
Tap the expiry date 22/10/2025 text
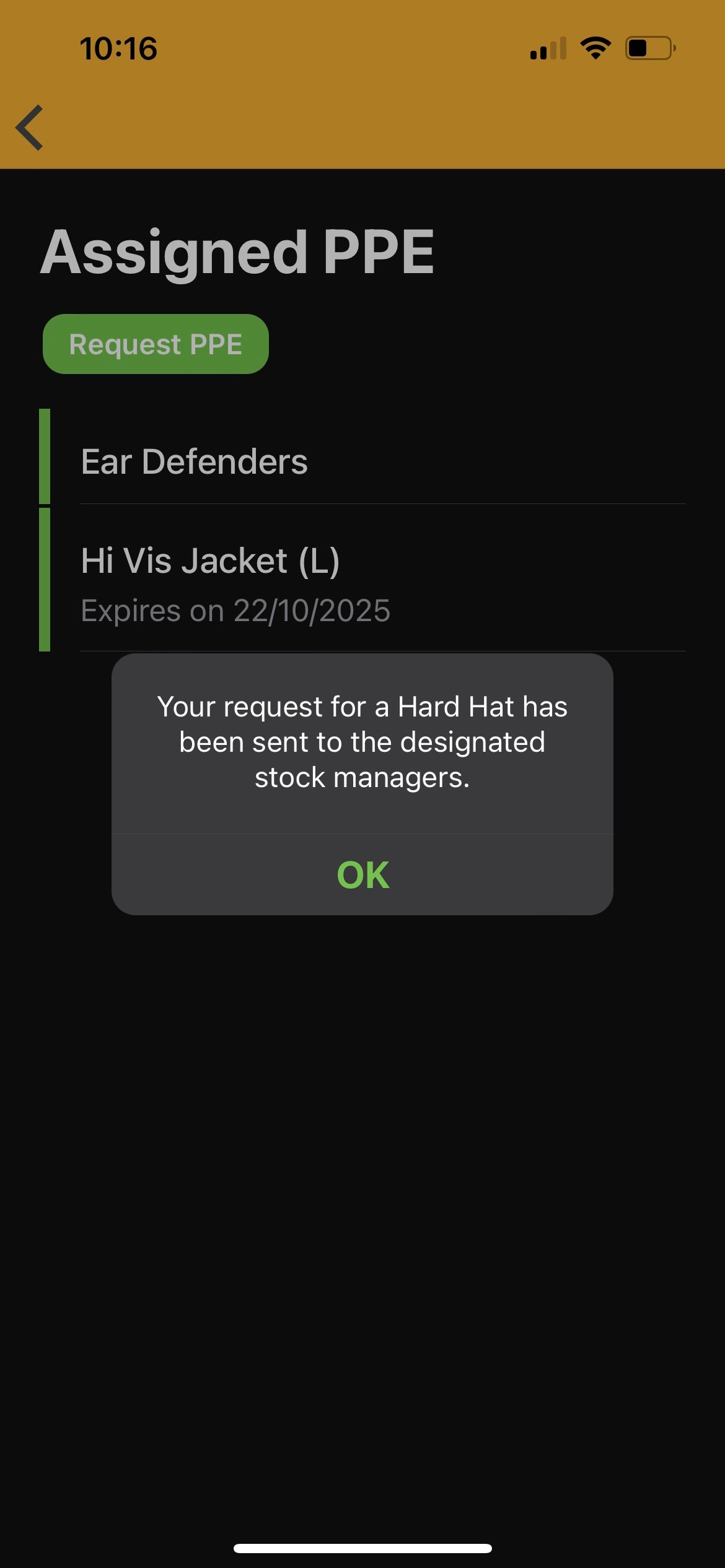point(237,610)
